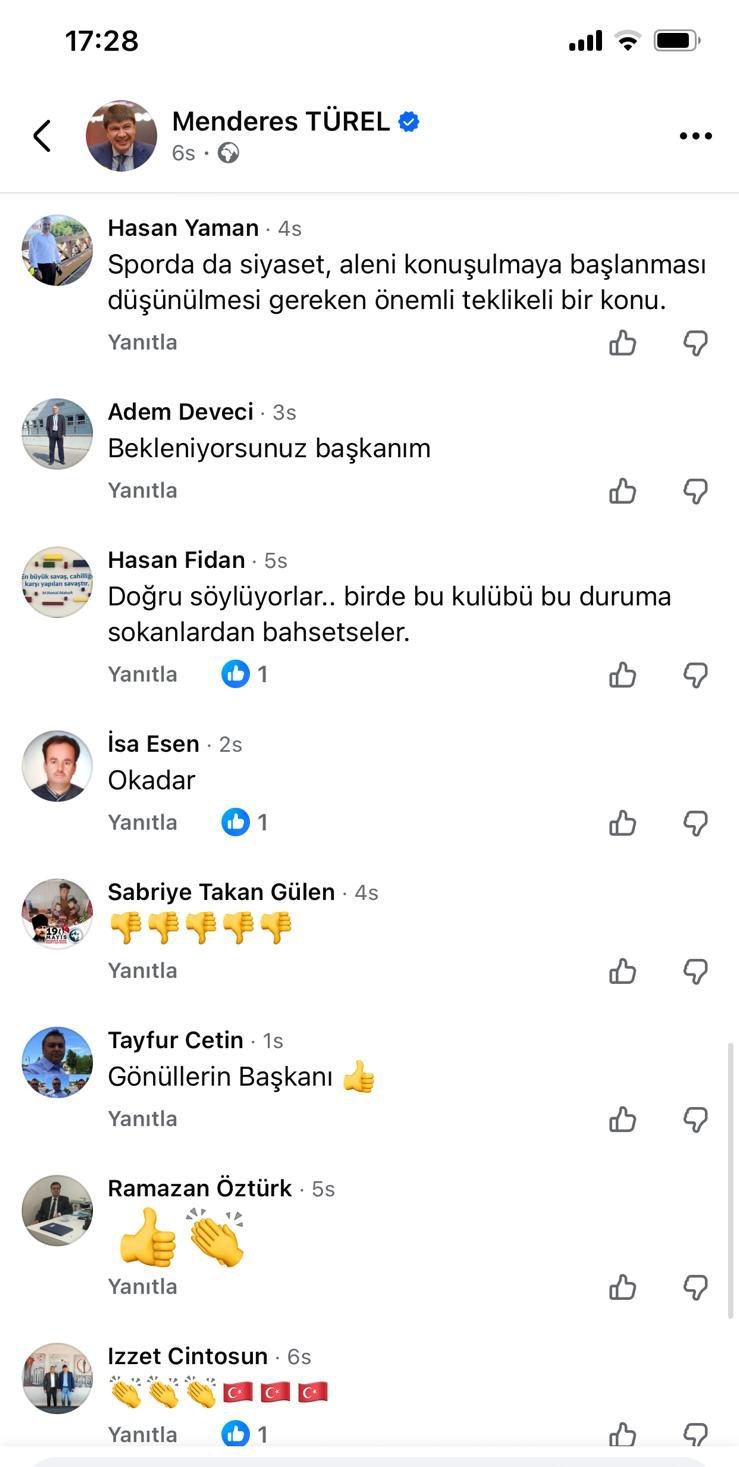Dislike Hasan Fidan's comment
The width and height of the screenshot is (739, 1467).
696,675
